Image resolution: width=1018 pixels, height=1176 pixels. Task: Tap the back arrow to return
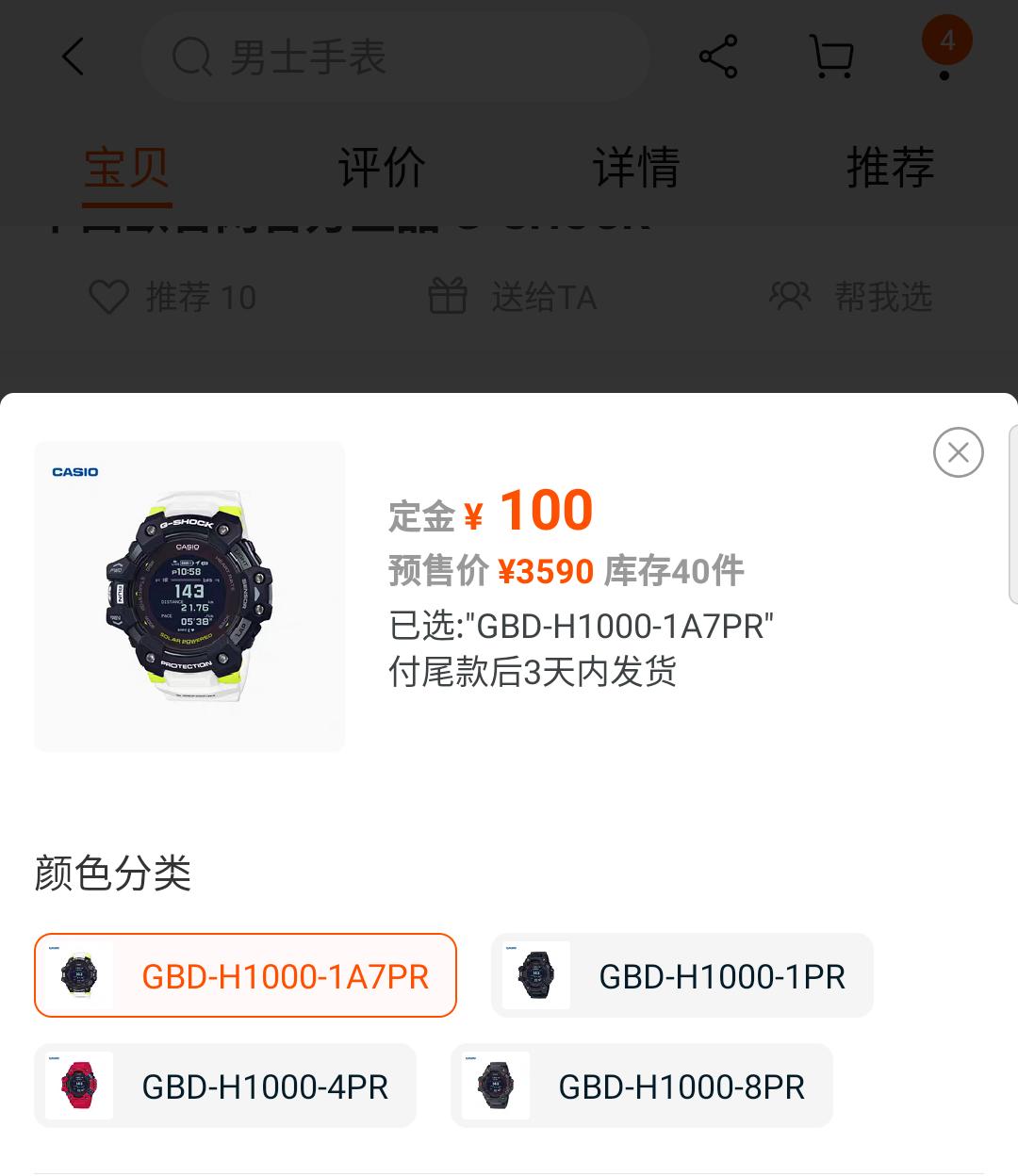tap(74, 56)
